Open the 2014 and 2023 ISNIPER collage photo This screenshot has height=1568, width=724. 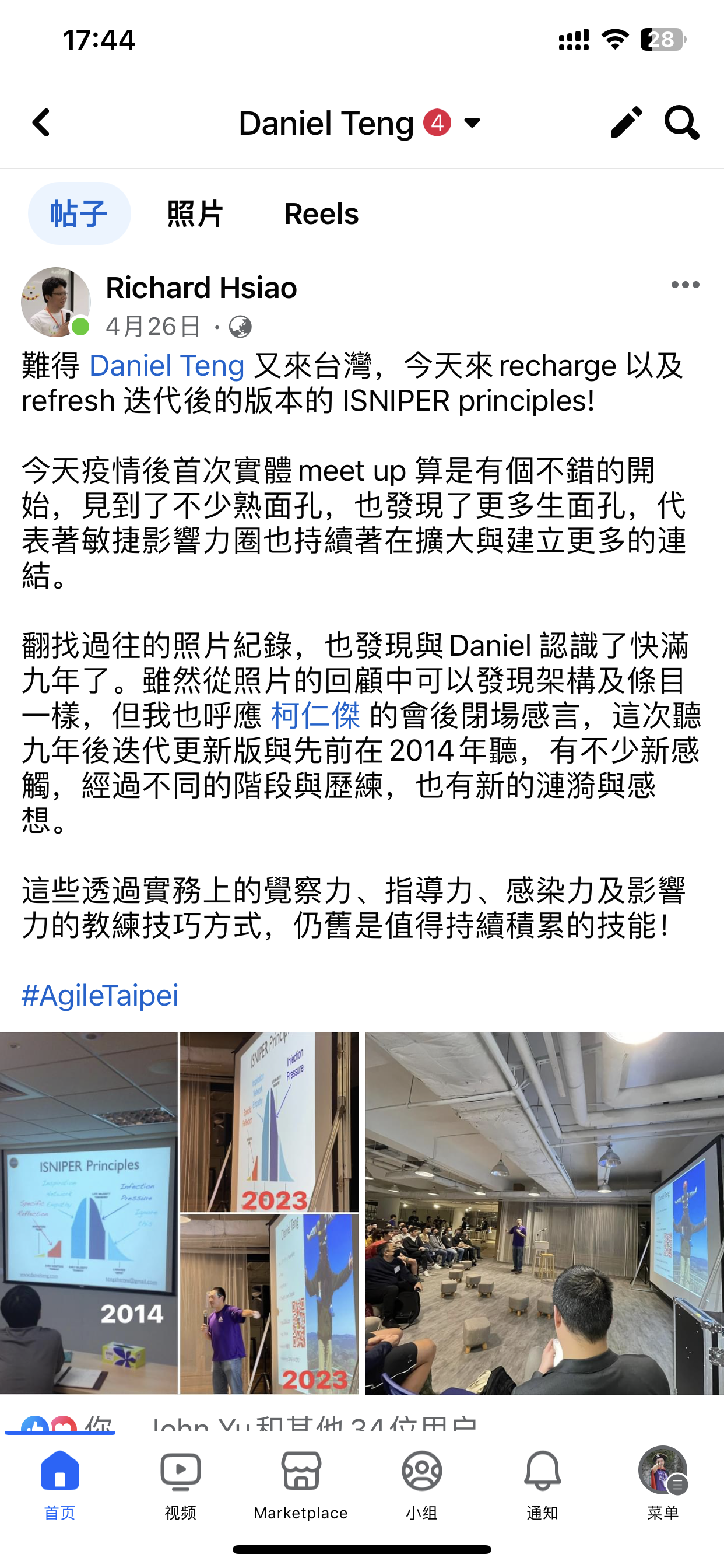tap(179, 1213)
